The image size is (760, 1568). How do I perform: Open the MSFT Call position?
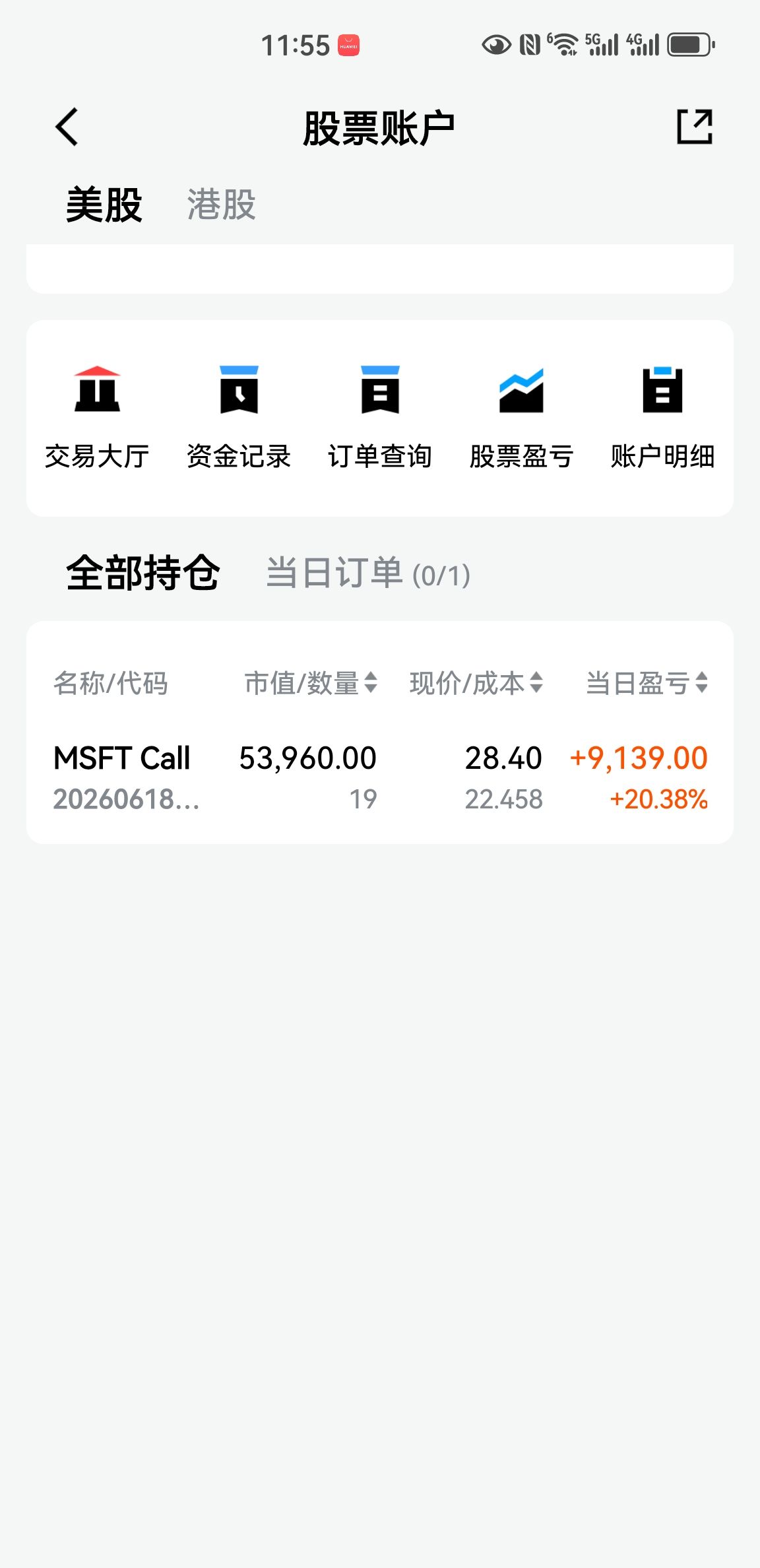pyautogui.click(x=380, y=777)
